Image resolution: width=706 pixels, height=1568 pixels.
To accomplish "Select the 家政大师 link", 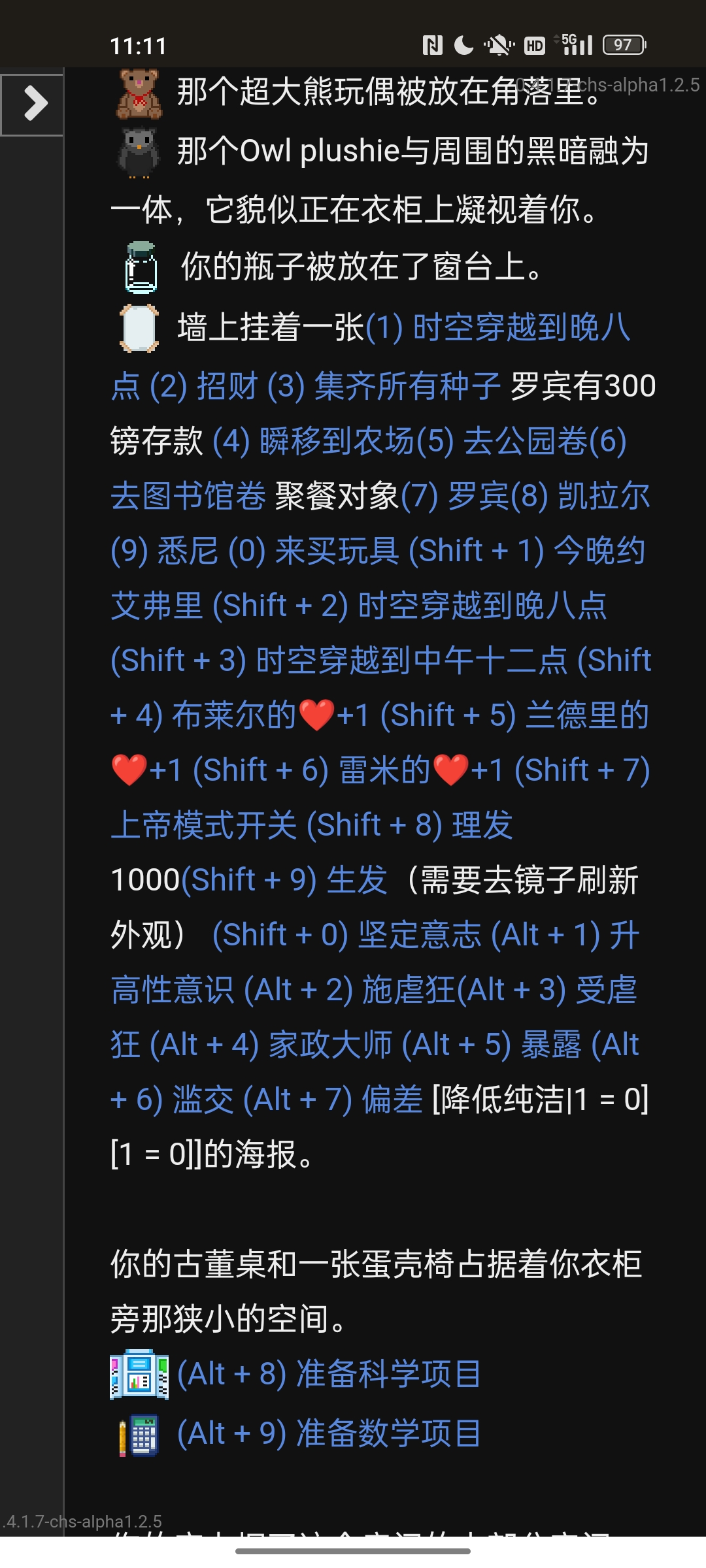I will coord(330,1045).
